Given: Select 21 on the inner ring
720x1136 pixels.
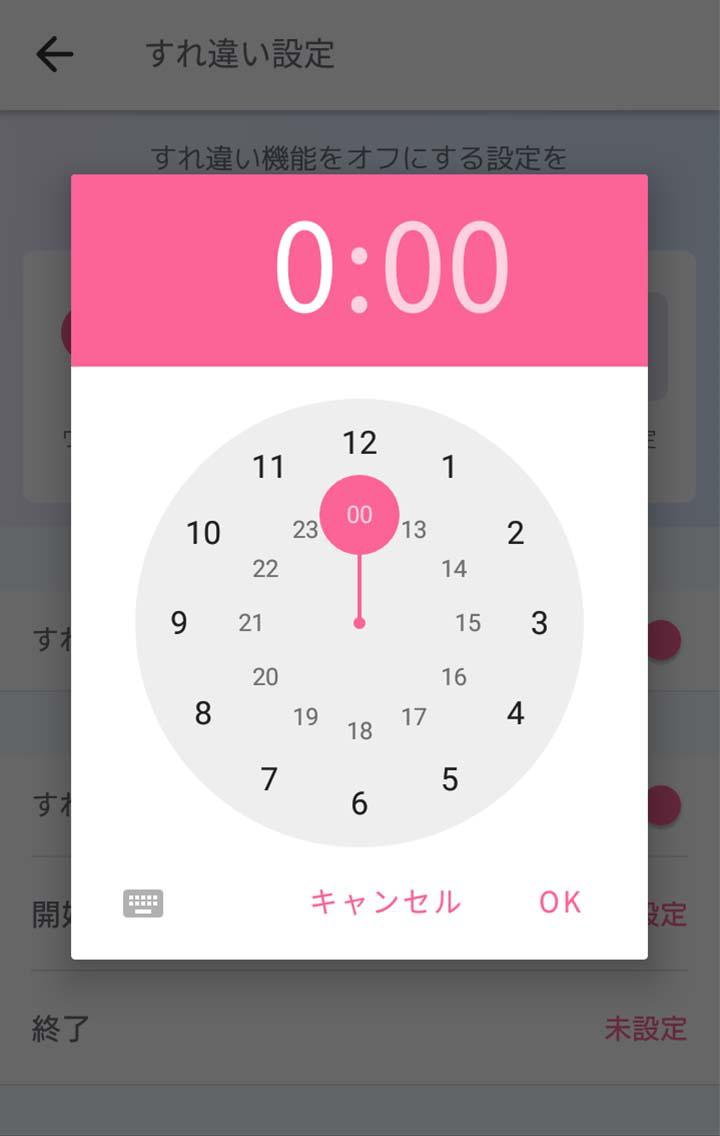Looking at the screenshot, I should point(251,623).
